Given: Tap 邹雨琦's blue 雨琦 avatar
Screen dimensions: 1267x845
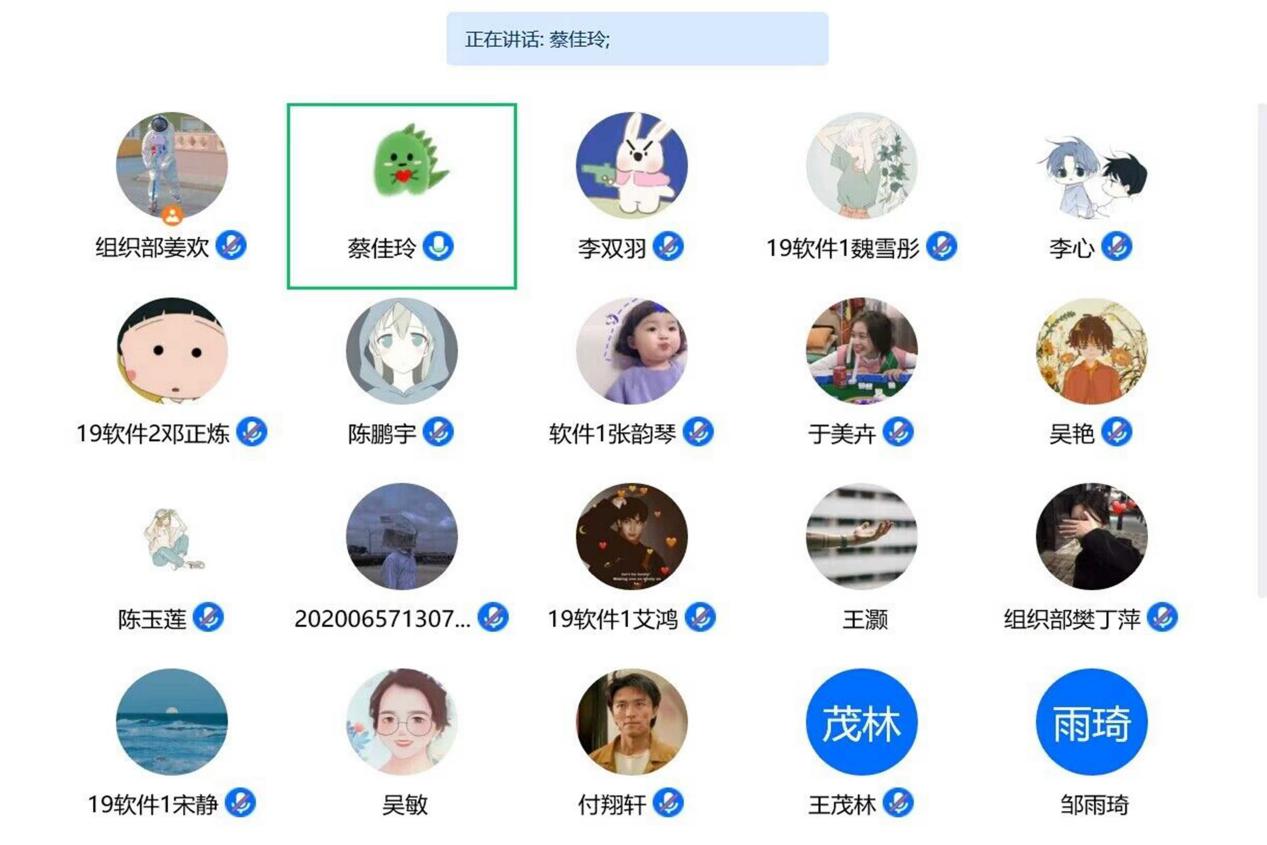Looking at the screenshot, I should pyautogui.click(x=1091, y=723).
